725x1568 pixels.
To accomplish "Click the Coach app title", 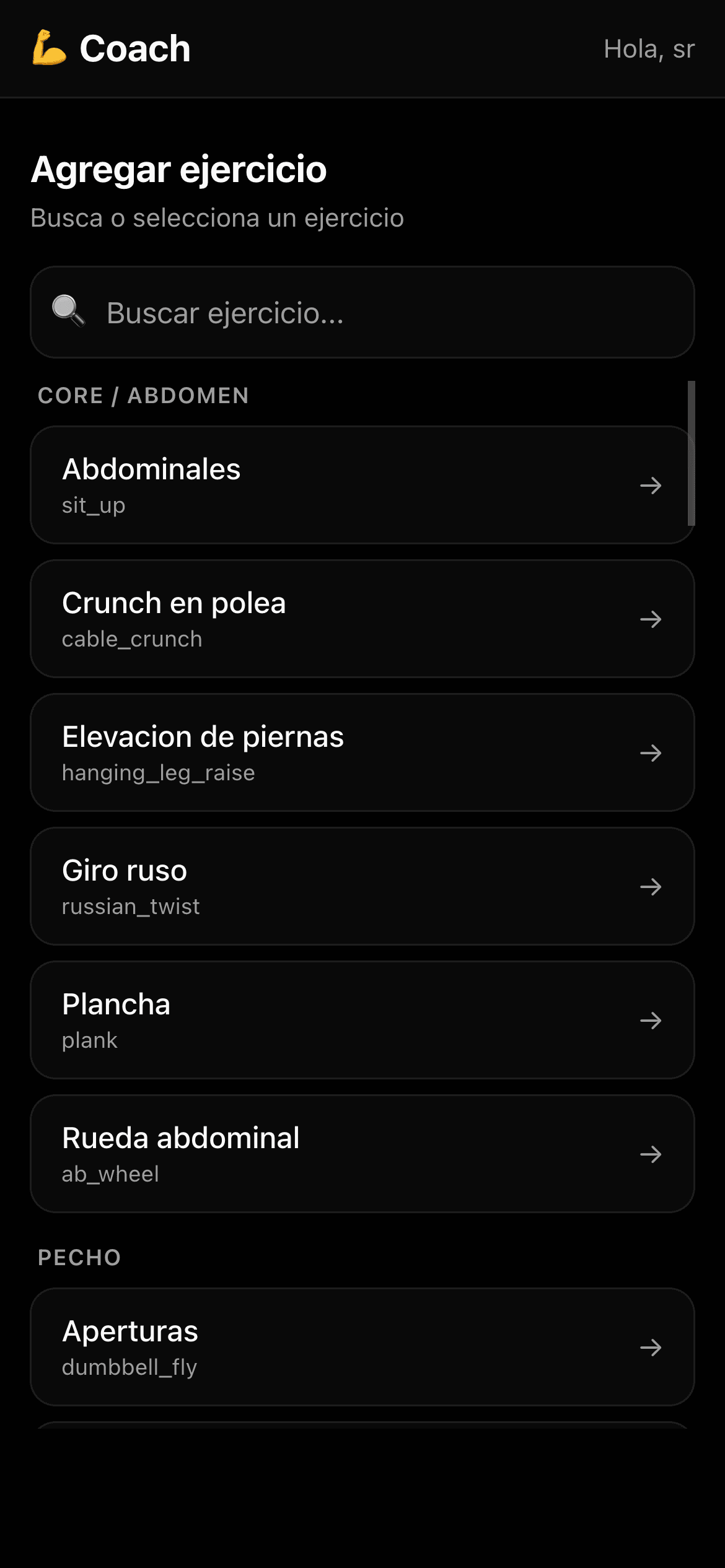I will pyautogui.click(x=134, y=48).
